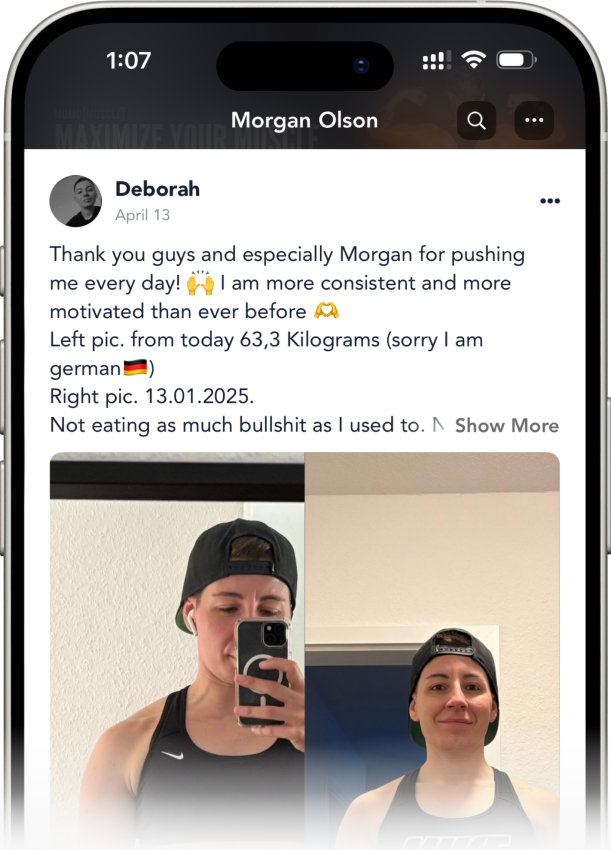Open the header's three-dot overflow menu
This screenshot has width=611, height=850.
pyautogui.click(x=534, y=121)
